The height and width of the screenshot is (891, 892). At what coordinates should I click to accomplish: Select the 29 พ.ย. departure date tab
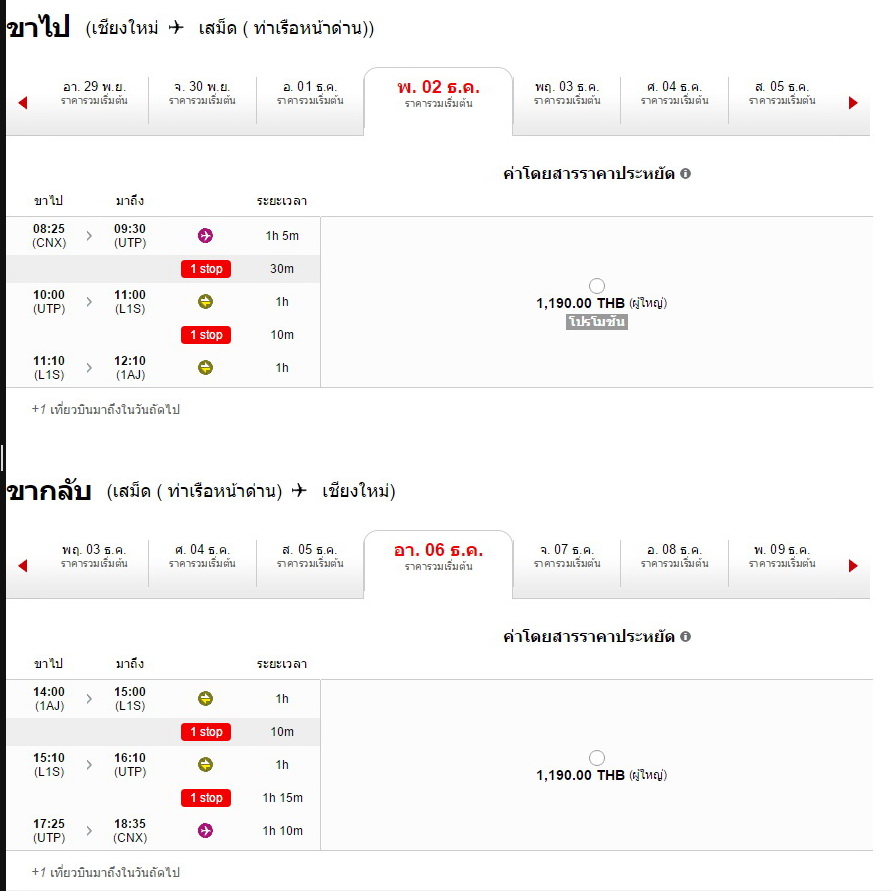pos(94,93)
